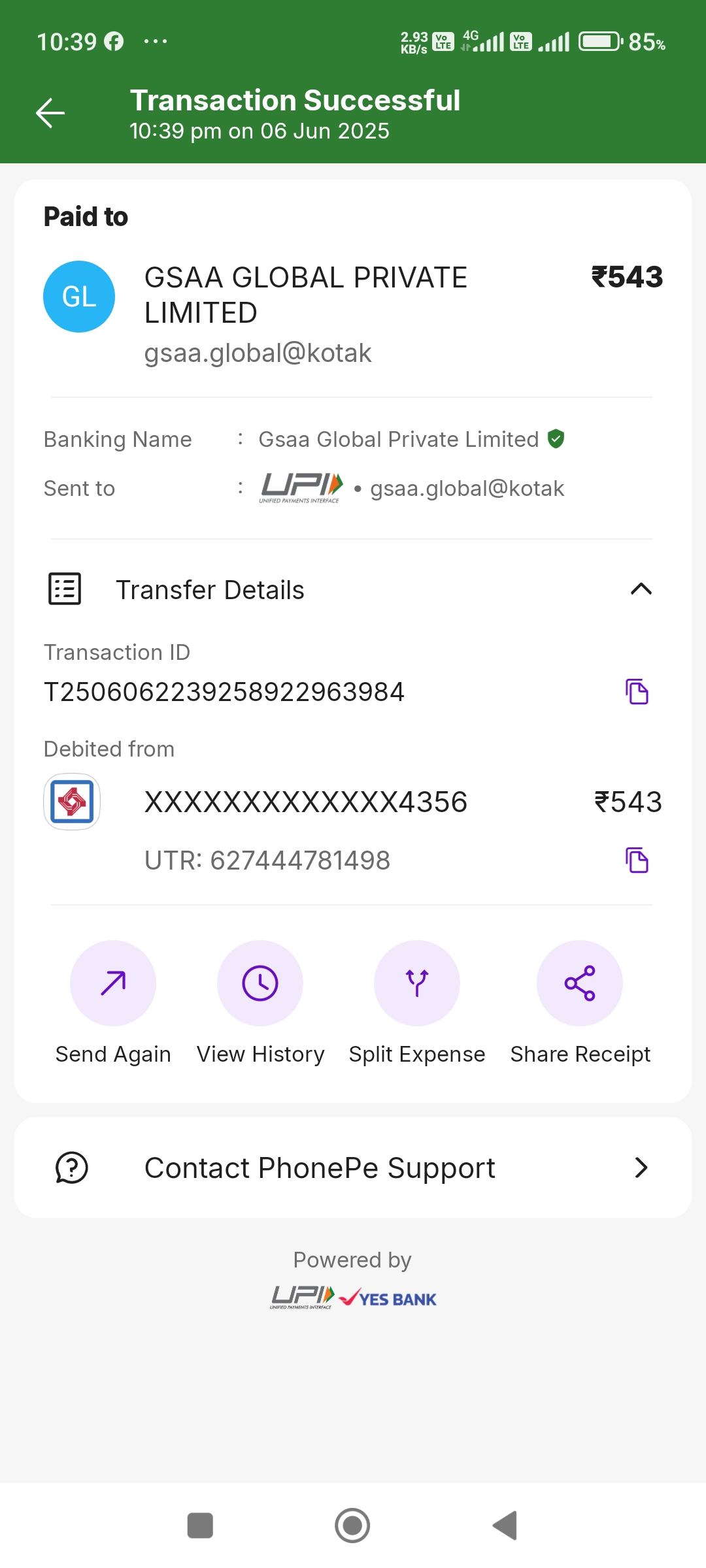This screenshot has width=706, height=1568.
Task: Tap the system home button
Action: pyautogui.click(x=352, y=1526)
